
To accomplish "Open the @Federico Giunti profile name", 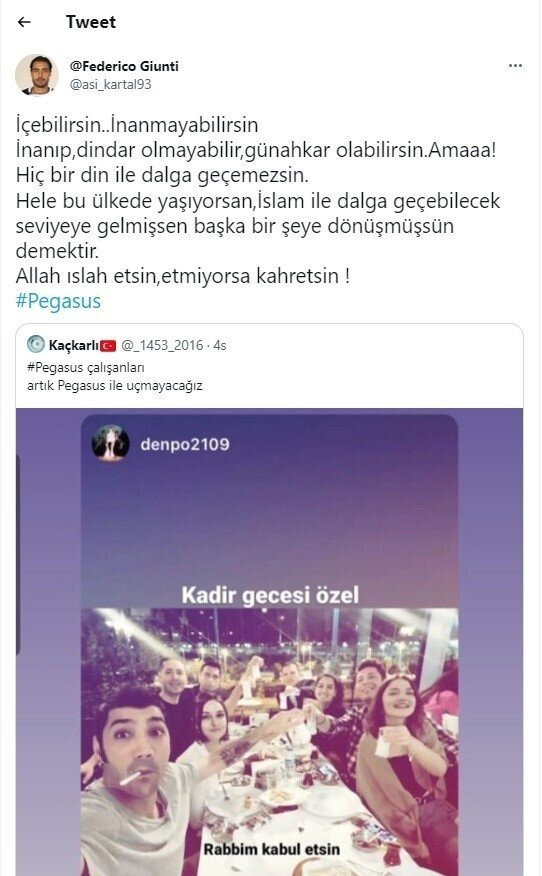I will [124, 66].
